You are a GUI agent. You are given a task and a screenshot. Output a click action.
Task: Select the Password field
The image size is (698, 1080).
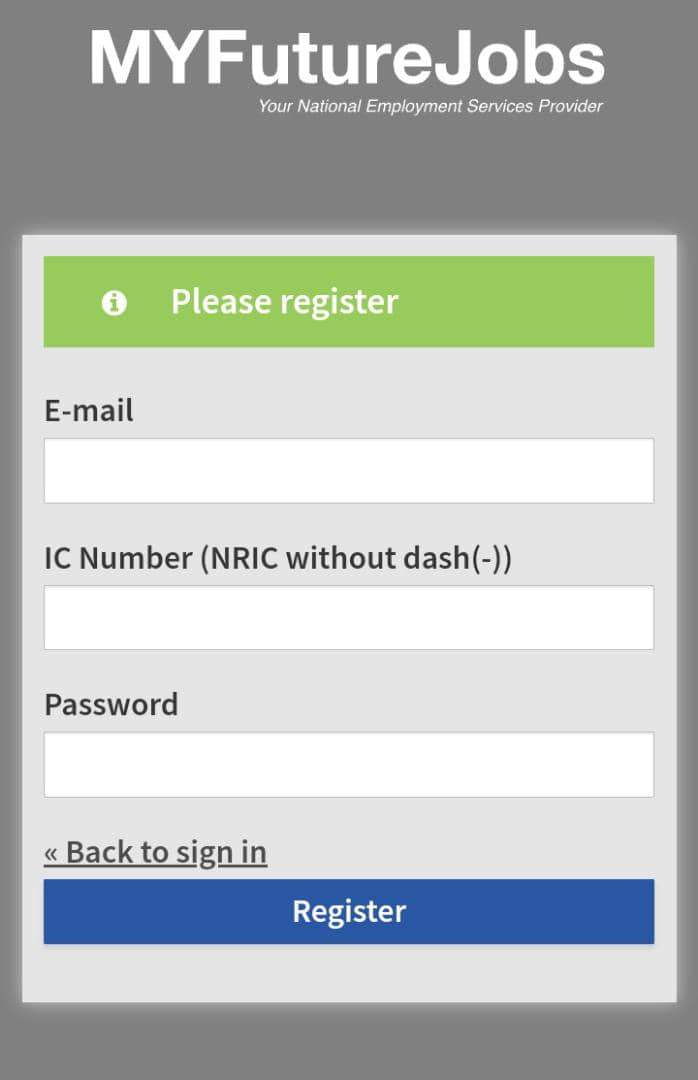coord(348,764)
